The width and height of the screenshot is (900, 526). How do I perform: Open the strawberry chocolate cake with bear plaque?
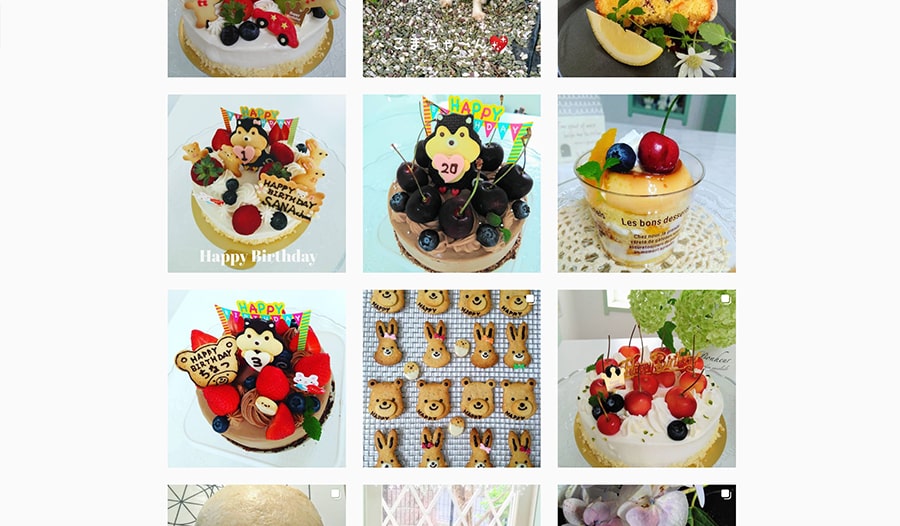click(x=256, y=378)
